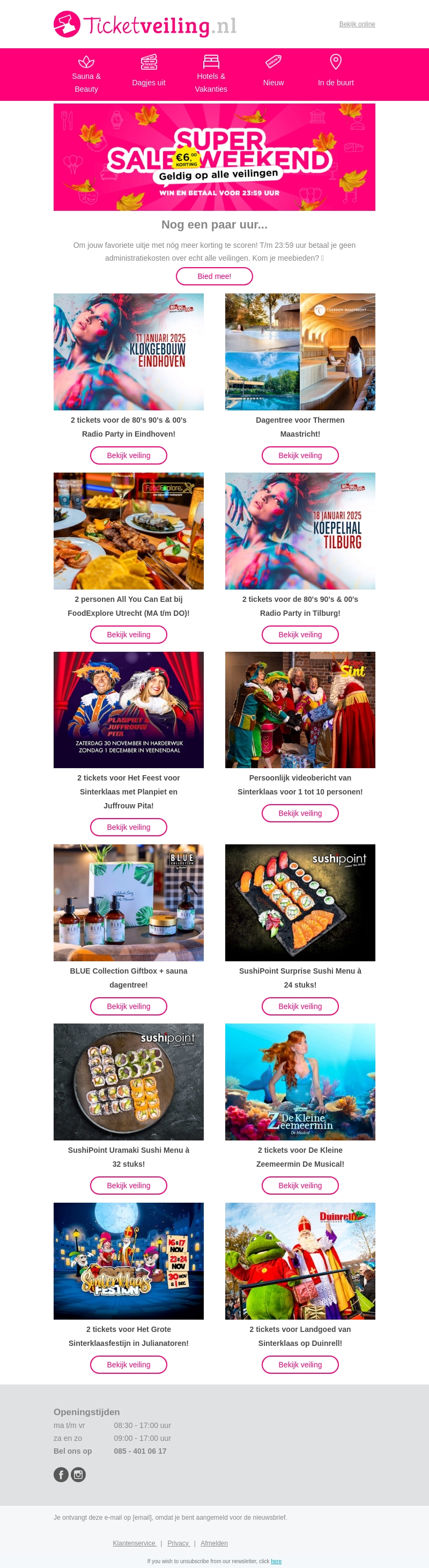Go to the Sauna & Beauty category
429x1568 pixels.
(86, 74)
